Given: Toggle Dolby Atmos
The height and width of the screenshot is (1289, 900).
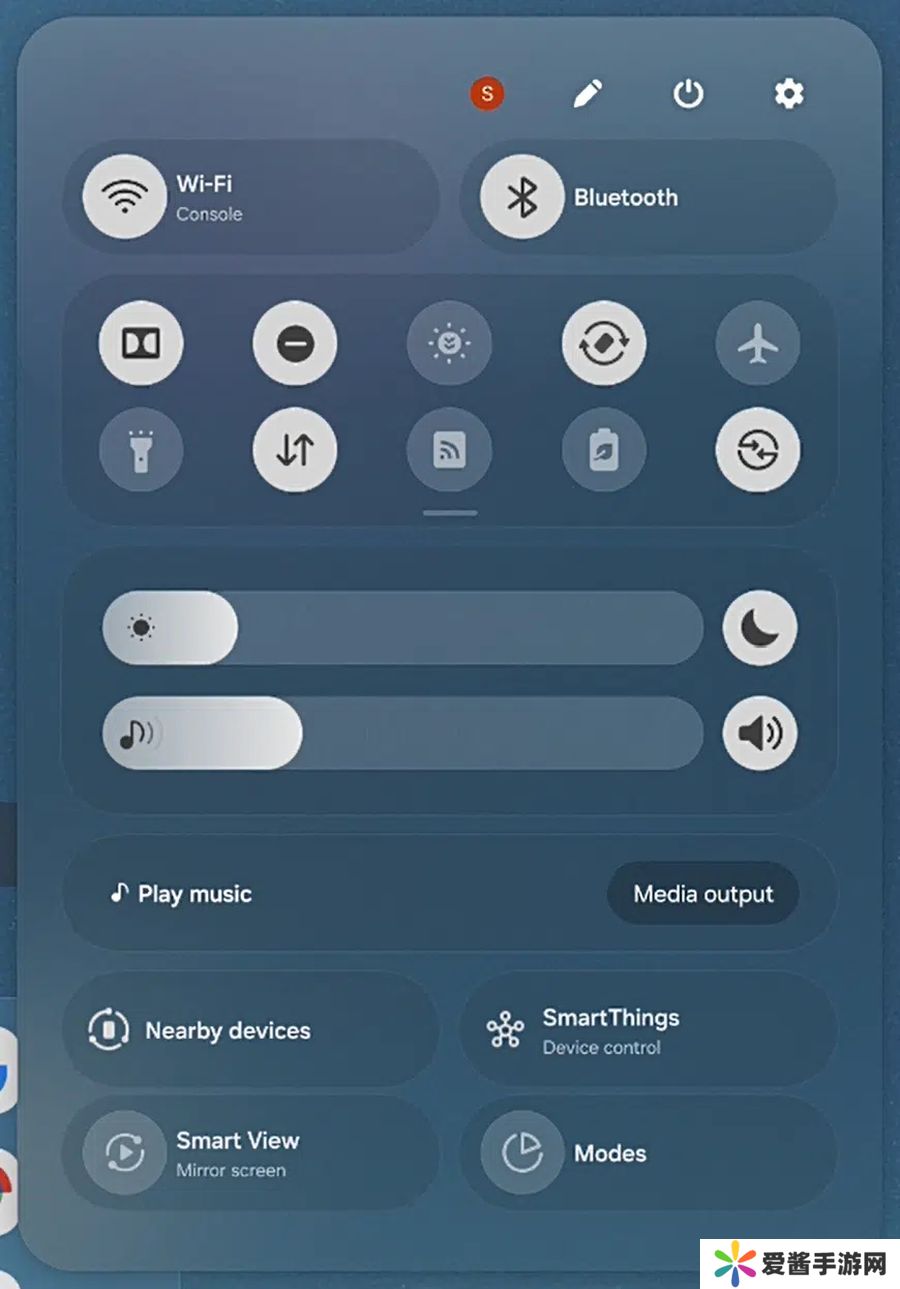Looking at the screenshot, I should click(141, 344).
